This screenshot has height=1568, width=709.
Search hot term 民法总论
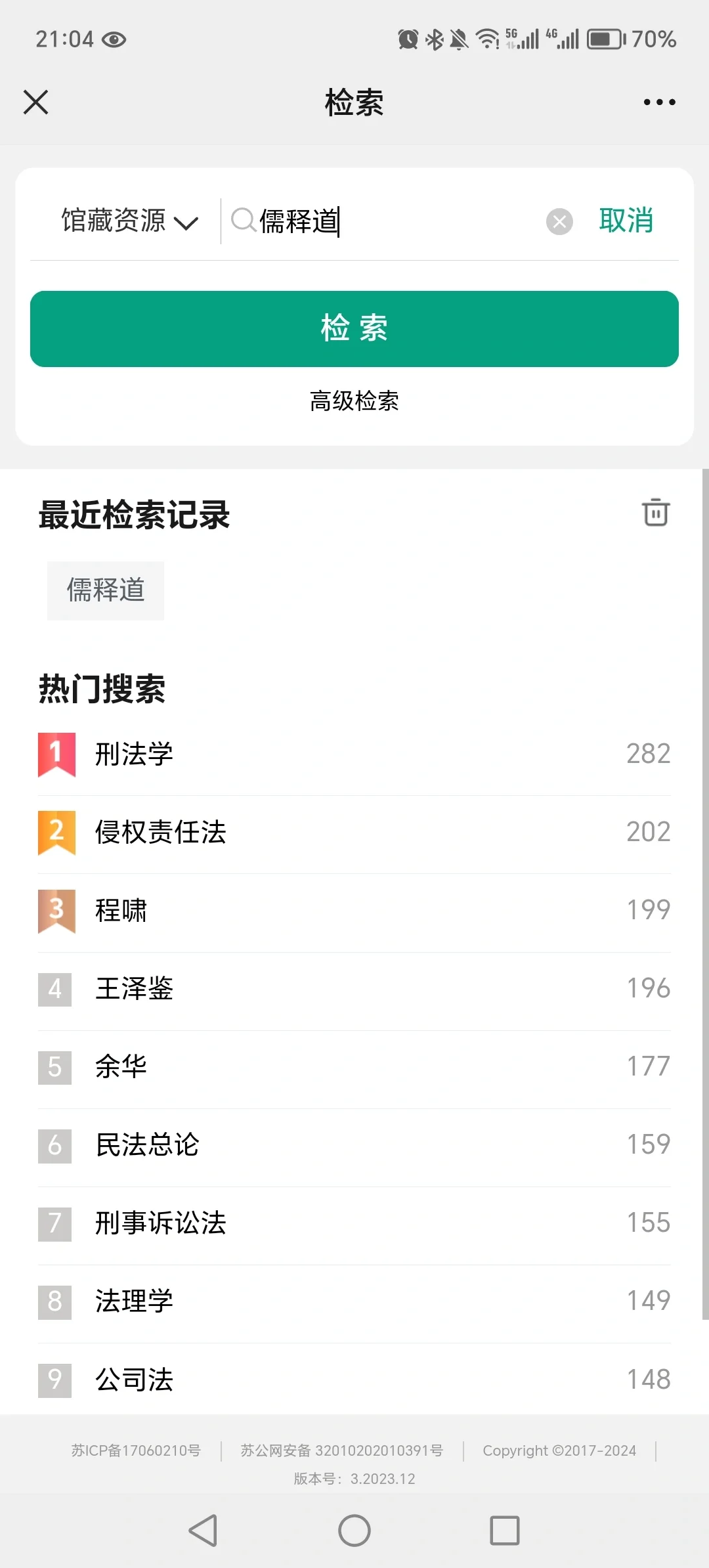tap(354, 1145)
